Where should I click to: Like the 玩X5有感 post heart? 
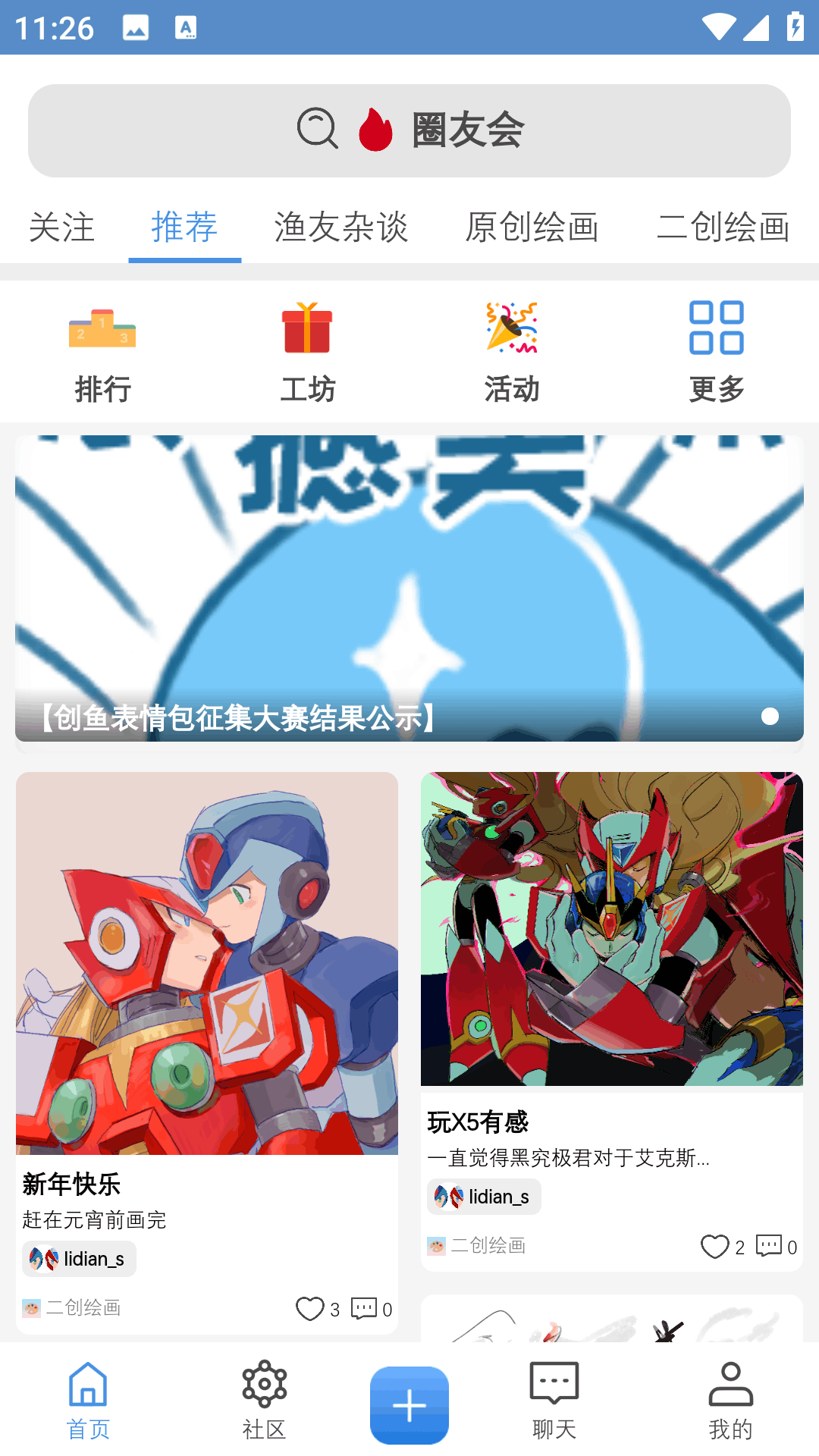click(715, 1244)
